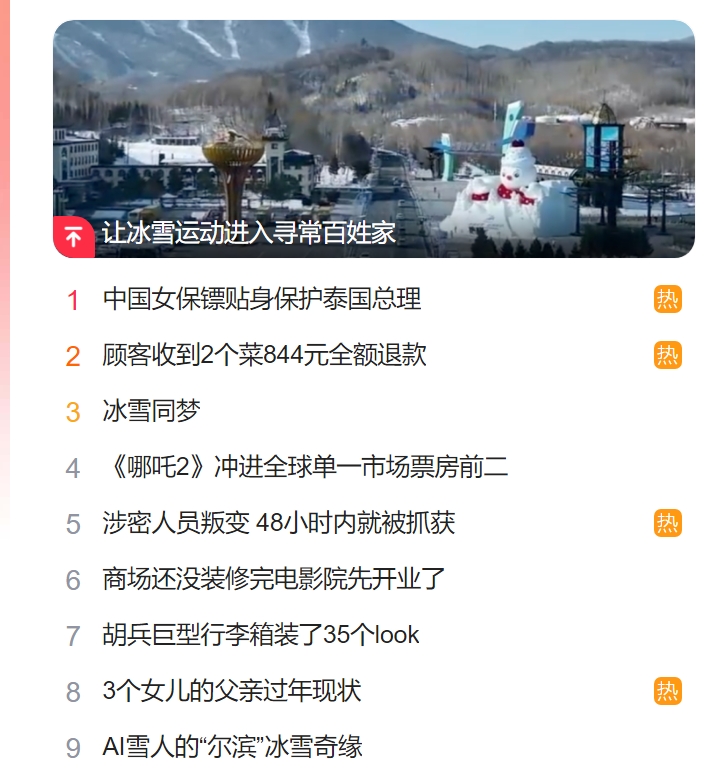Click the 热 badge beside rank 5
The image size is (727, 773).
668,522
